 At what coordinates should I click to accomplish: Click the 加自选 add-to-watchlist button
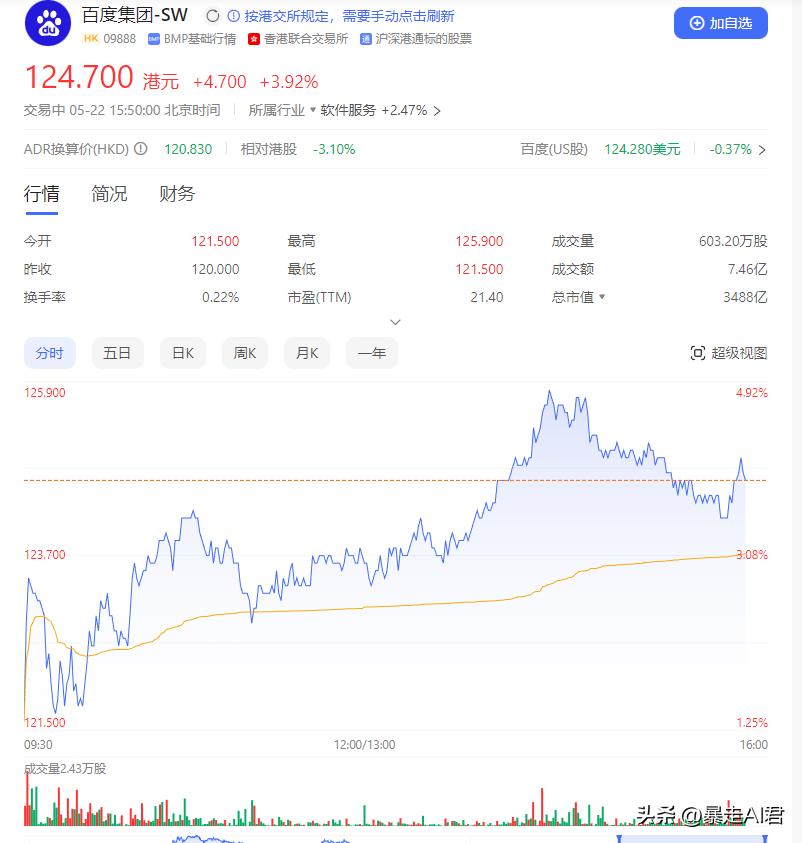(x=720, y=23)
